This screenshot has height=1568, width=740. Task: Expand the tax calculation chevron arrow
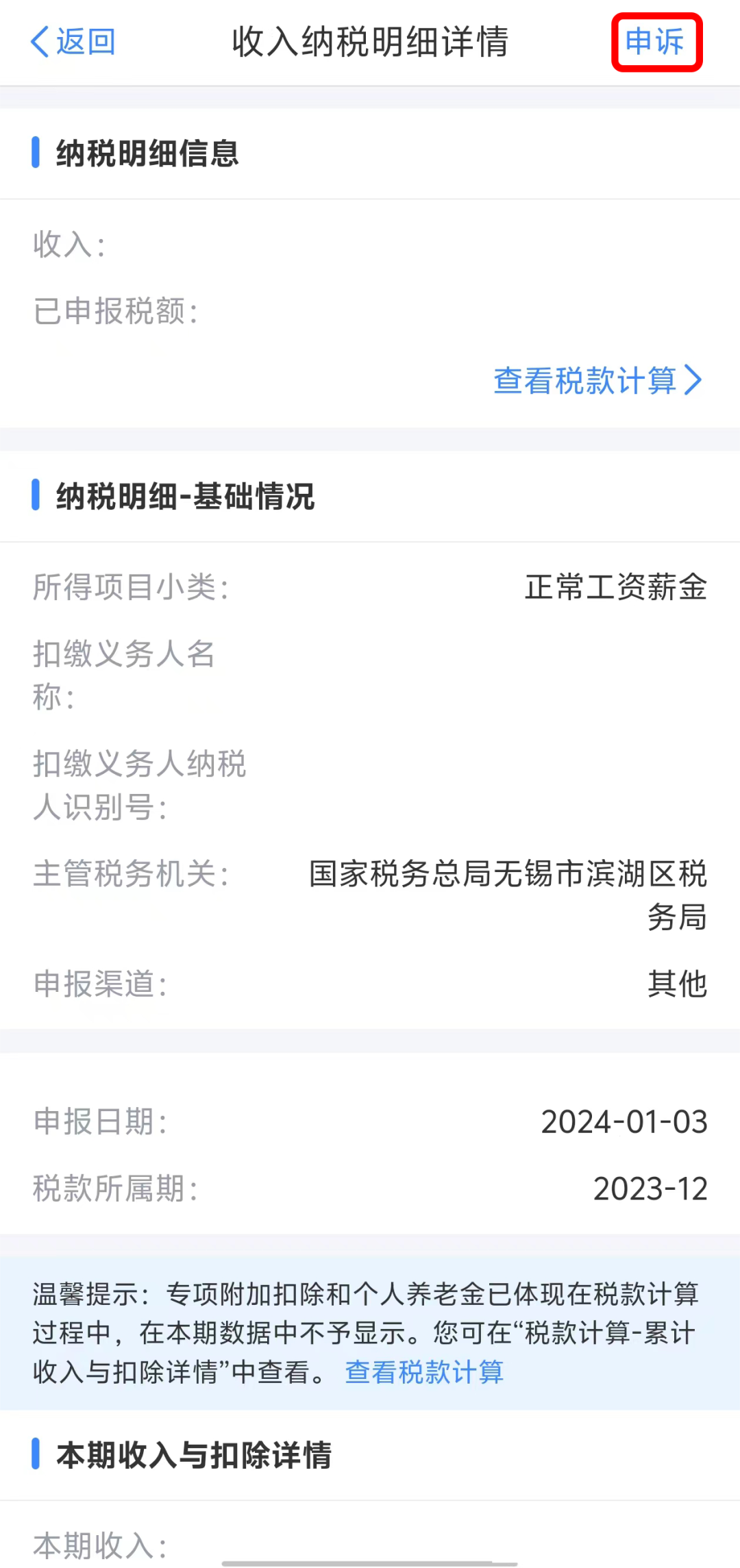point(694,380)
